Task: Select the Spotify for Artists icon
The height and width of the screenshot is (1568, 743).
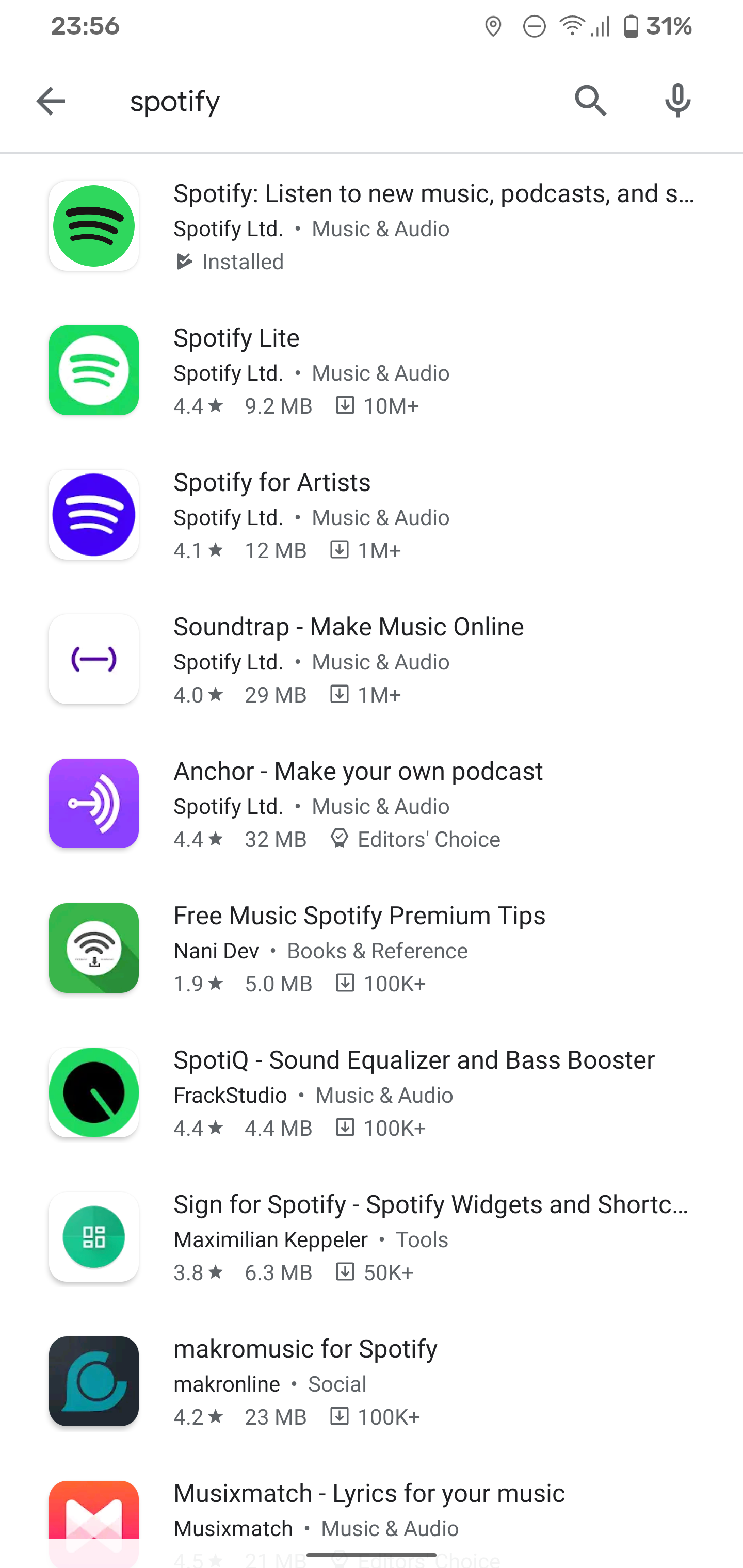Action: pos(93,514)
